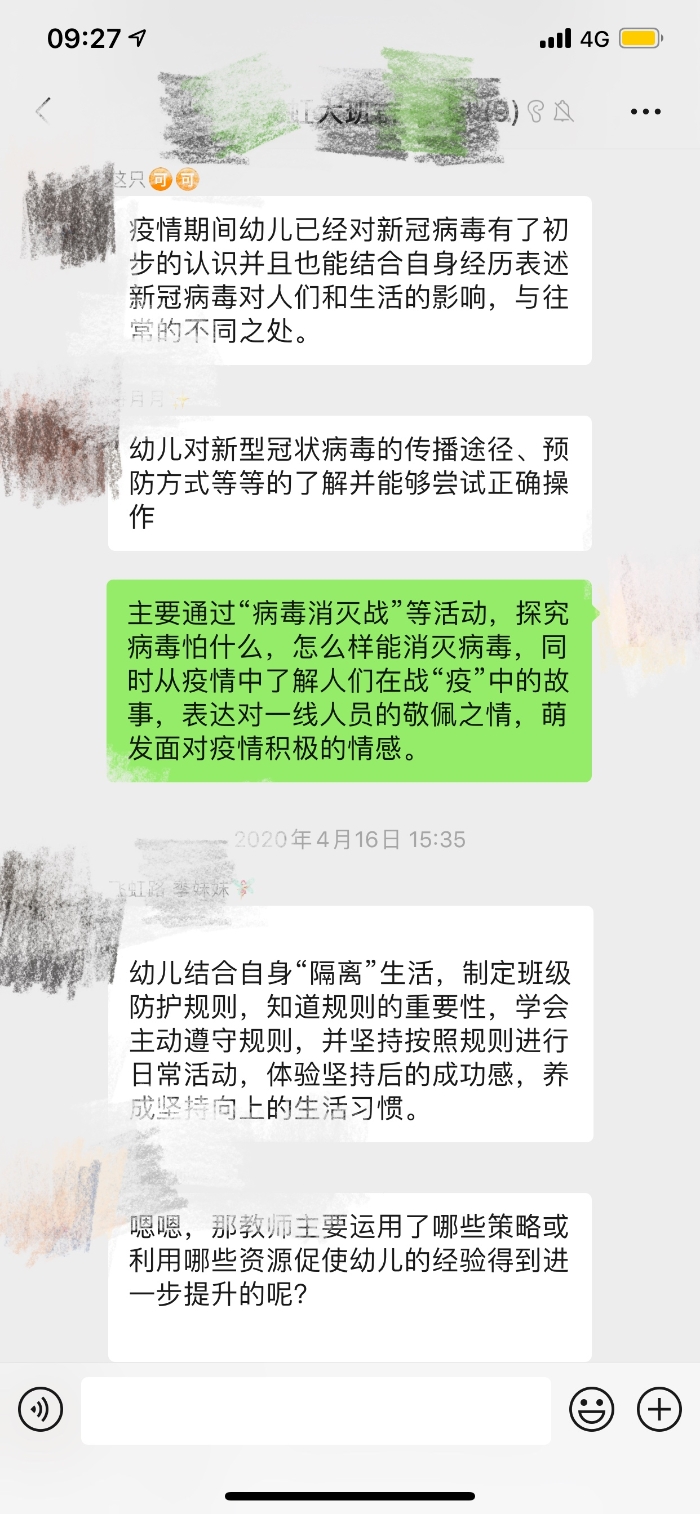Switch to voice message input
Viewport: 700px width, 1514px height.
point(40,1410)
